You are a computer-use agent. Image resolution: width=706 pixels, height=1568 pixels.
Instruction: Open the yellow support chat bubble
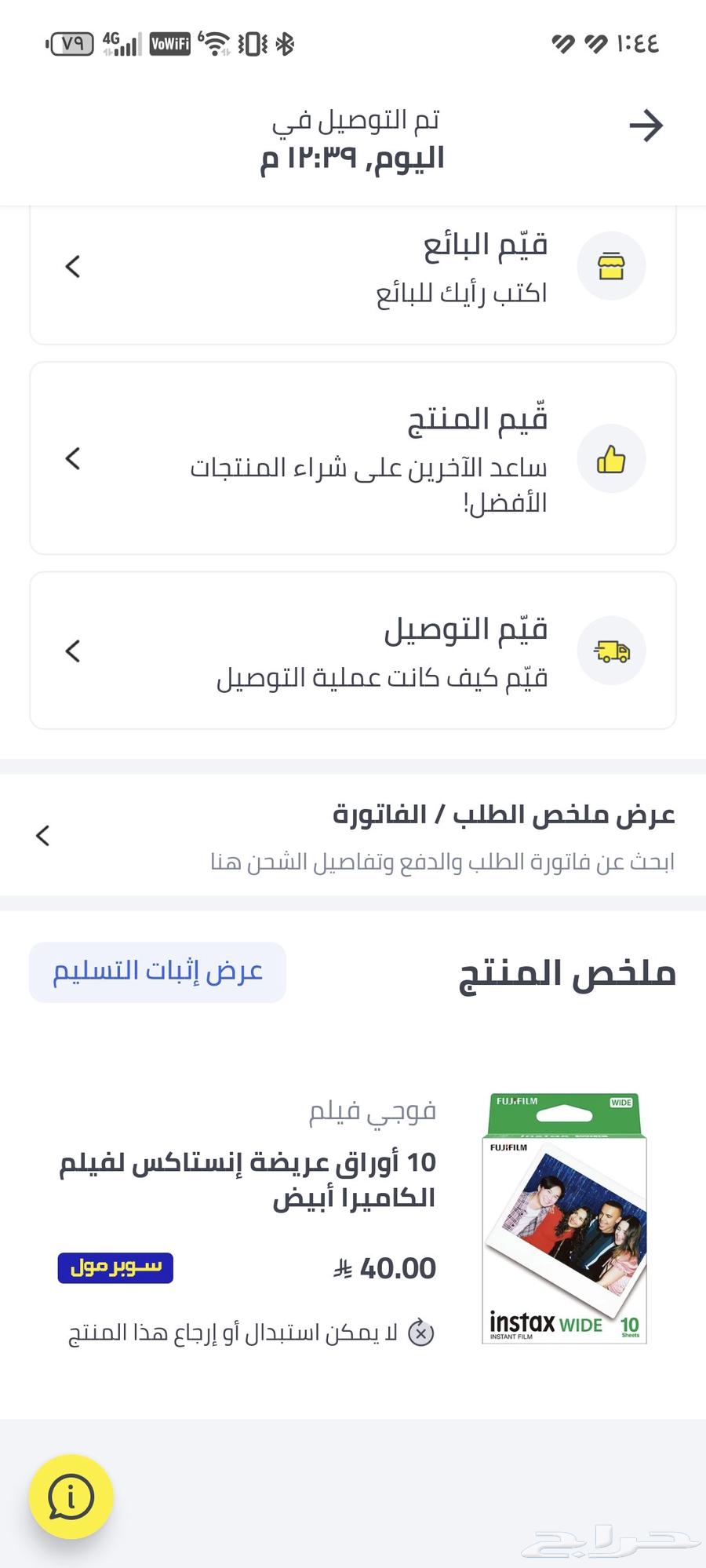(71, 1497)
